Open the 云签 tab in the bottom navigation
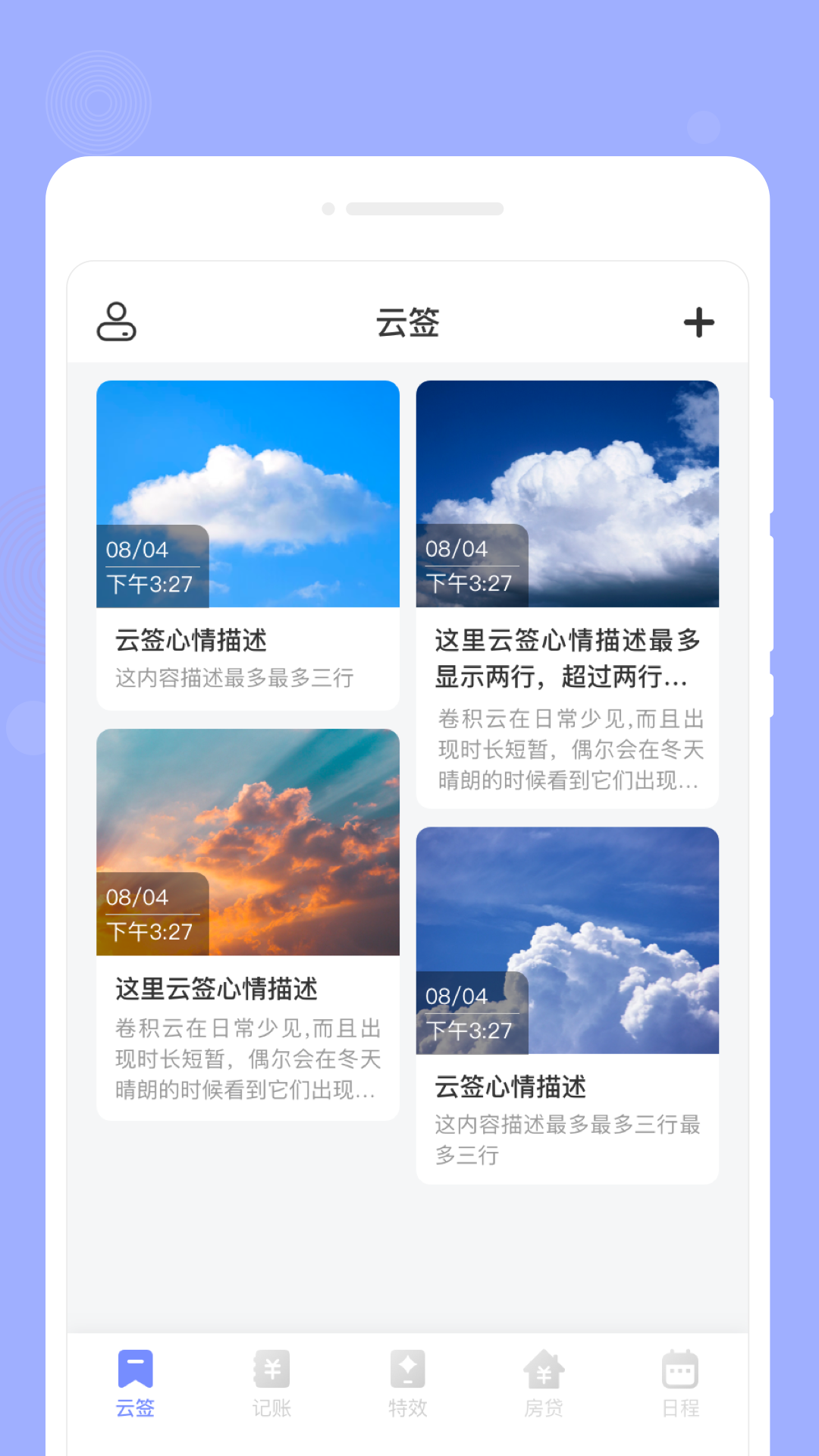The width and height of the screenshot is (819, 1456). [x=134, y=1384]
